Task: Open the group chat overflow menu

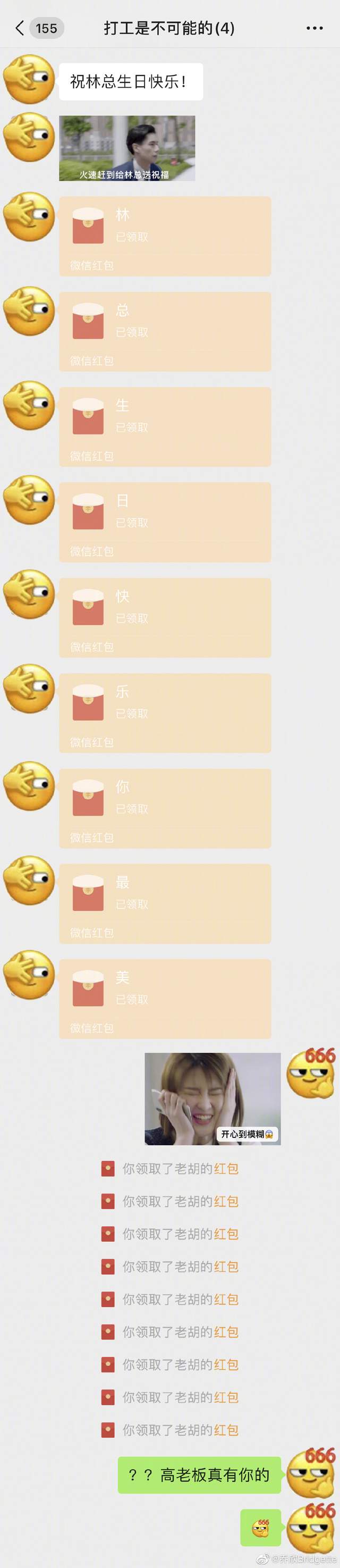Action: [x=314, y=28]
